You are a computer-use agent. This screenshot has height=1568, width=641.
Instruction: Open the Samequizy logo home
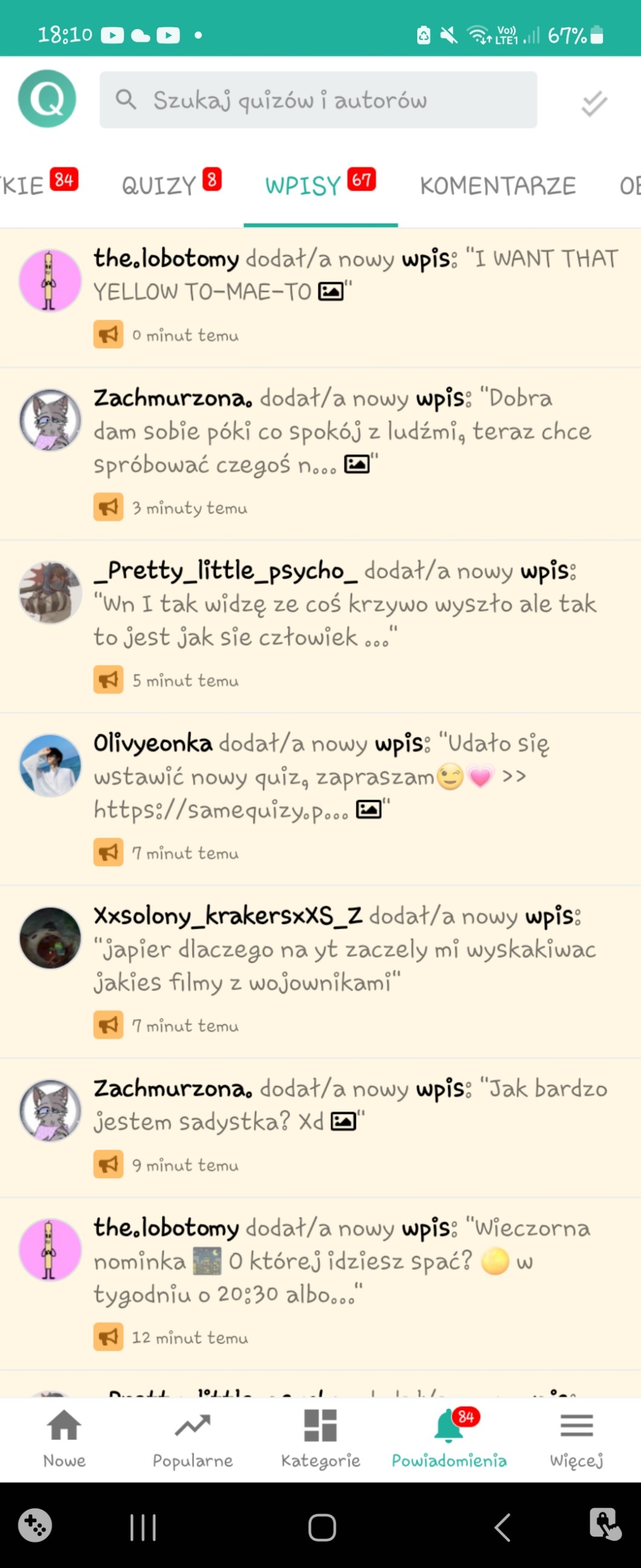[47, 99]
